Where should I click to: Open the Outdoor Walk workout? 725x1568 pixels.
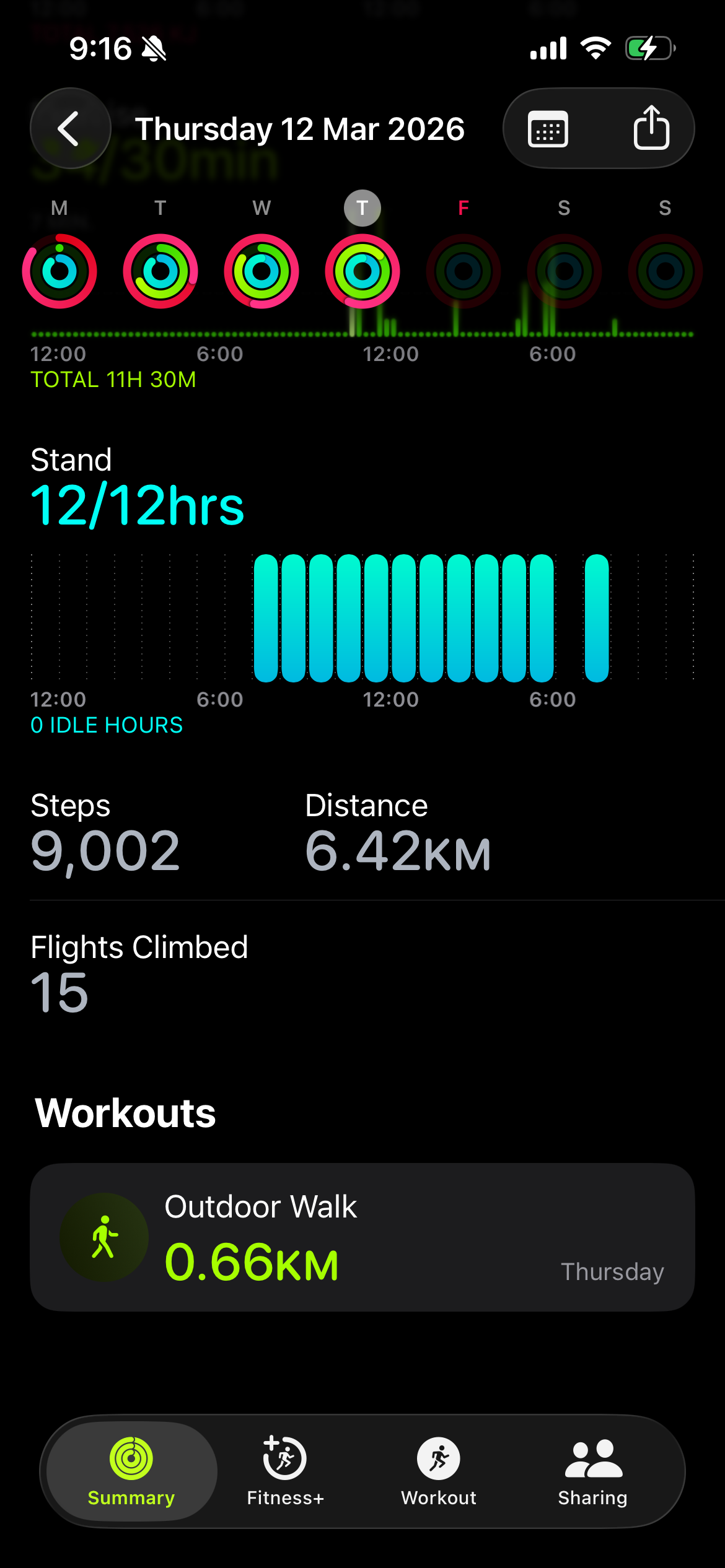click(362, 1237)
